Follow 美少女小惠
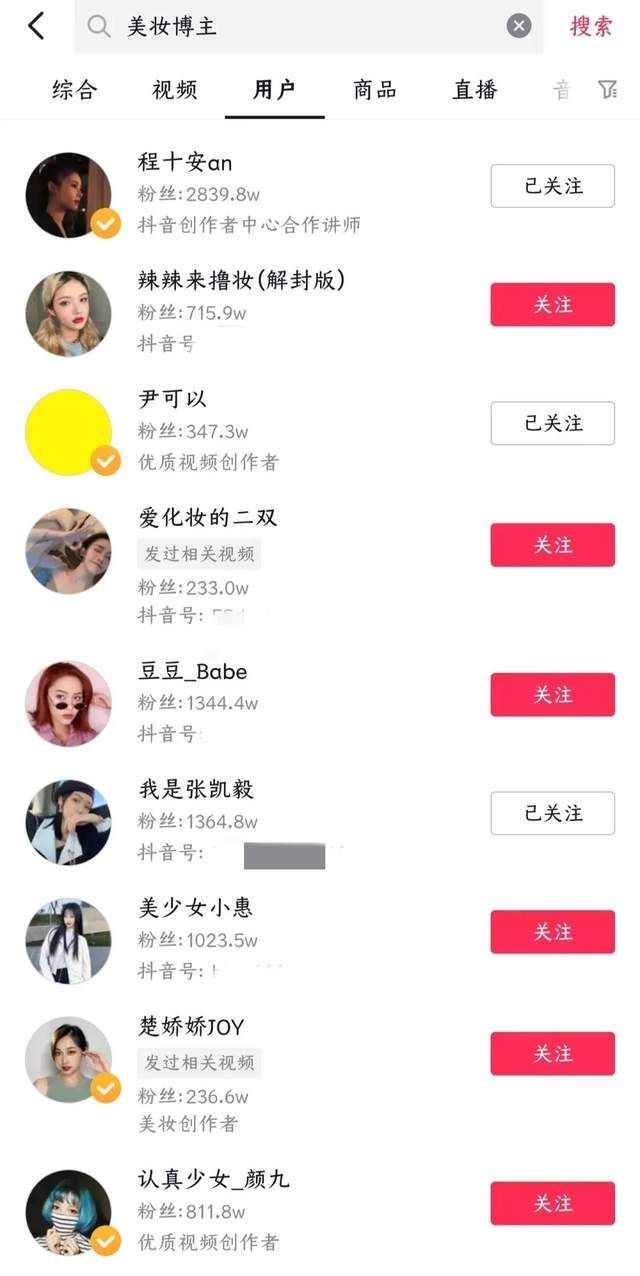Image resolution: width=640 pixels, height=1276 pixels. 552,932
